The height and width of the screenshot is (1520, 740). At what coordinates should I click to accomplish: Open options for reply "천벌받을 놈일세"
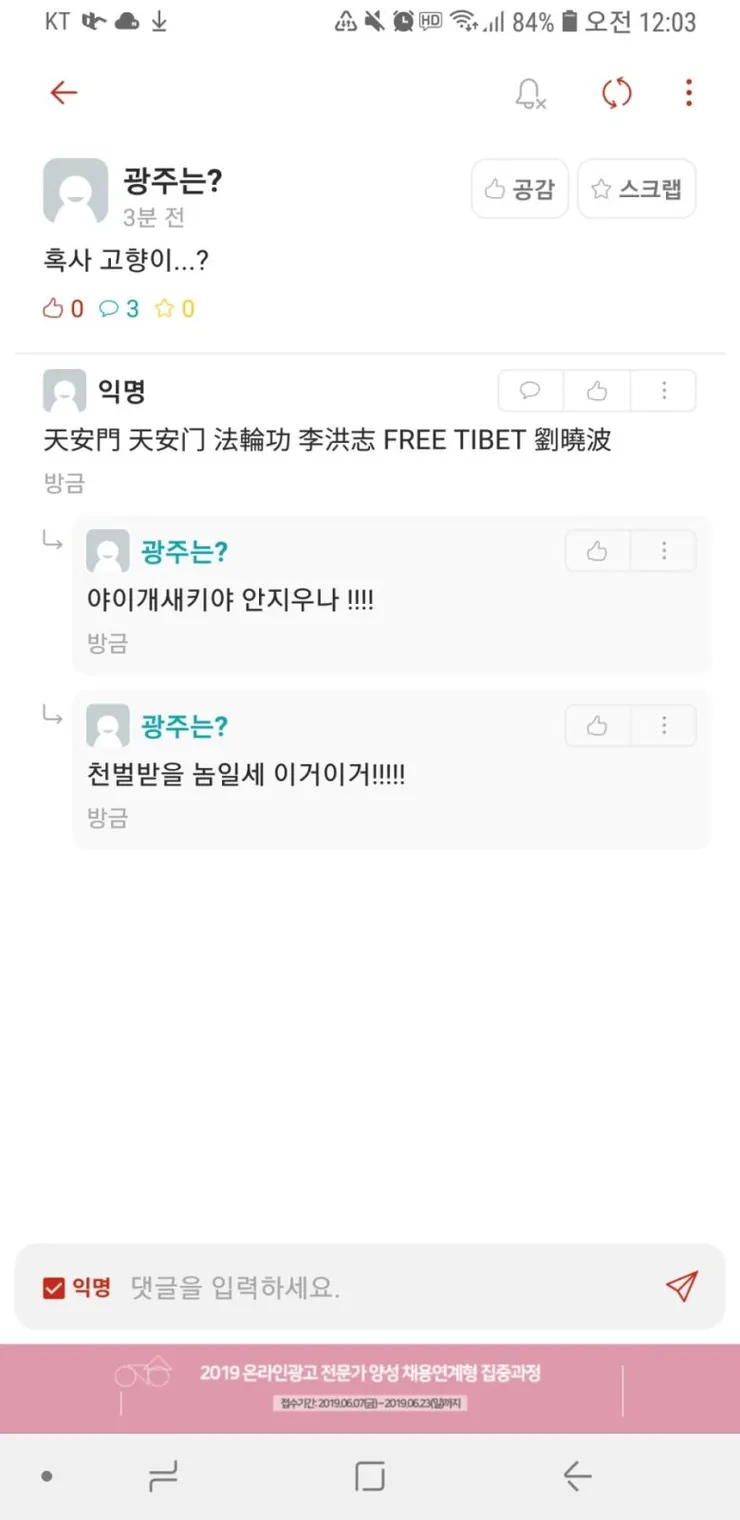click(664, 726)
